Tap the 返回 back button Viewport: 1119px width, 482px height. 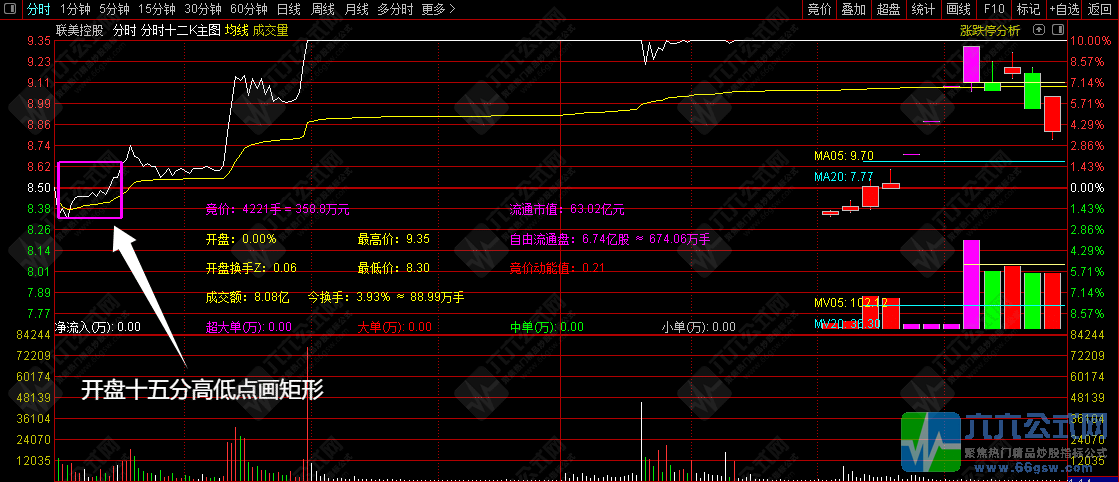[1099, 9]
